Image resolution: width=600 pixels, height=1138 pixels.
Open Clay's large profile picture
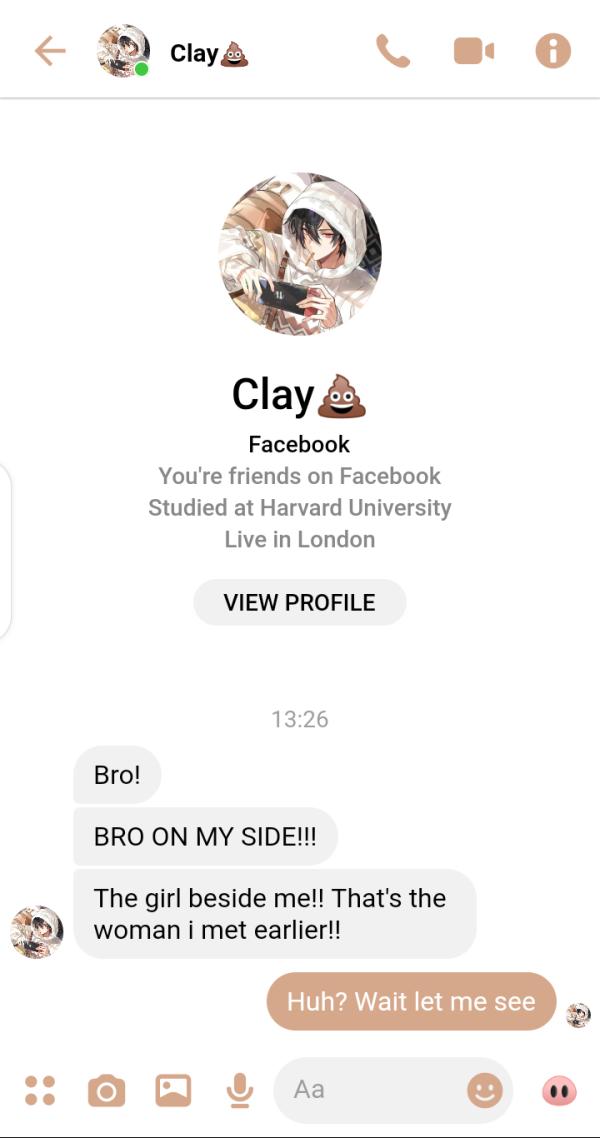[300, 254]
